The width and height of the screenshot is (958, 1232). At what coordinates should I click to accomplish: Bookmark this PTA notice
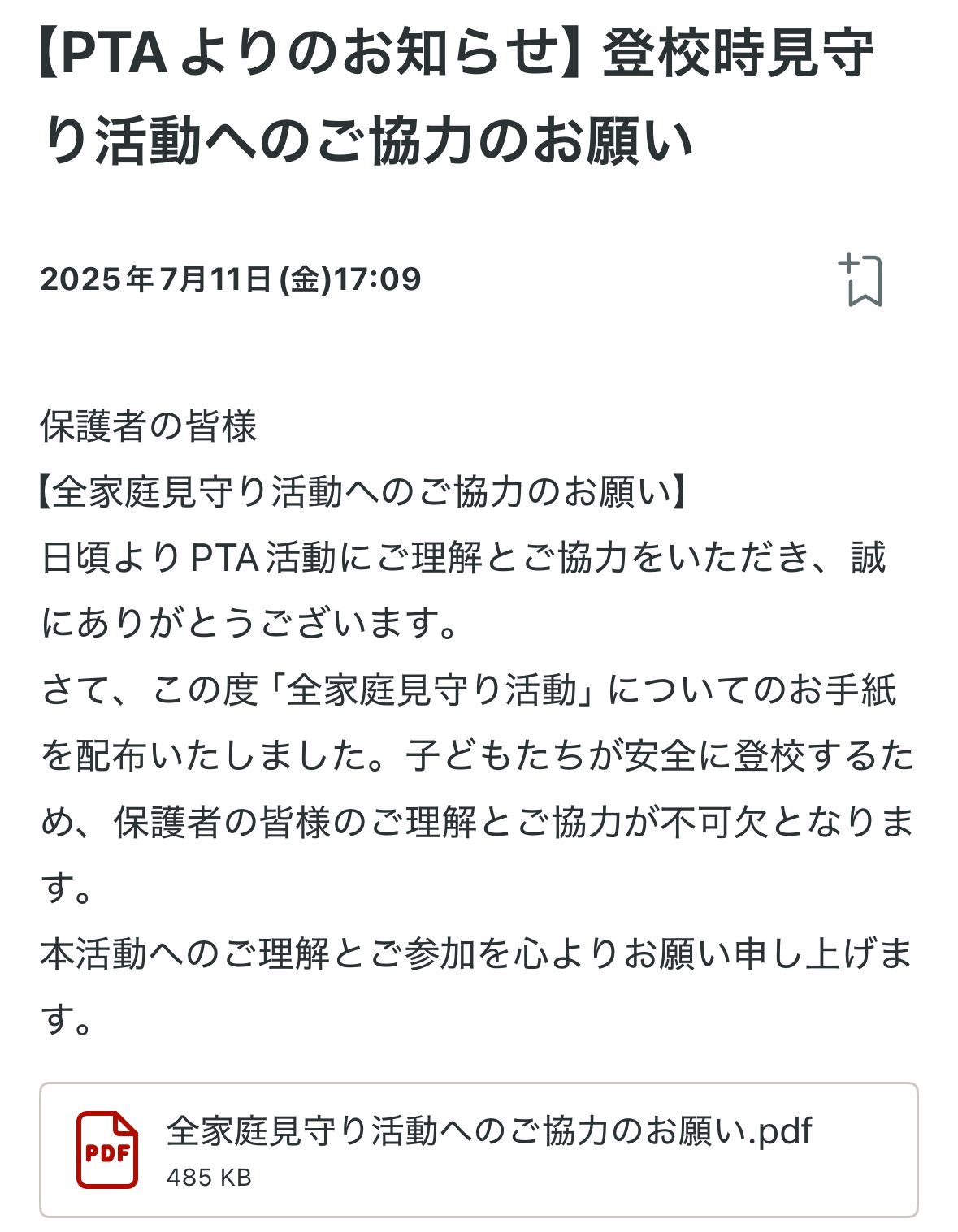pos(861,280)
